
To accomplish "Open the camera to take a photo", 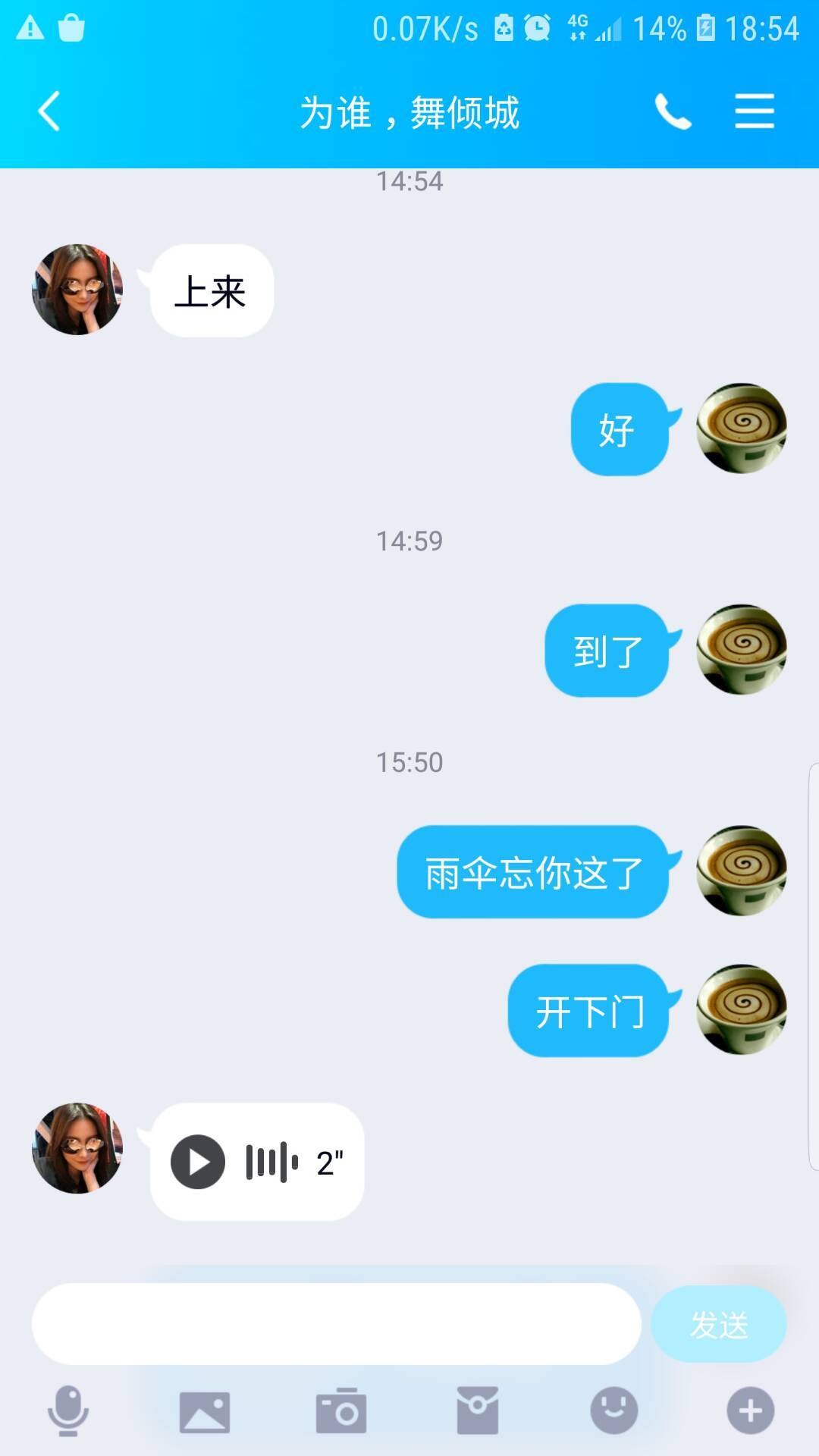I will 341,1409.
